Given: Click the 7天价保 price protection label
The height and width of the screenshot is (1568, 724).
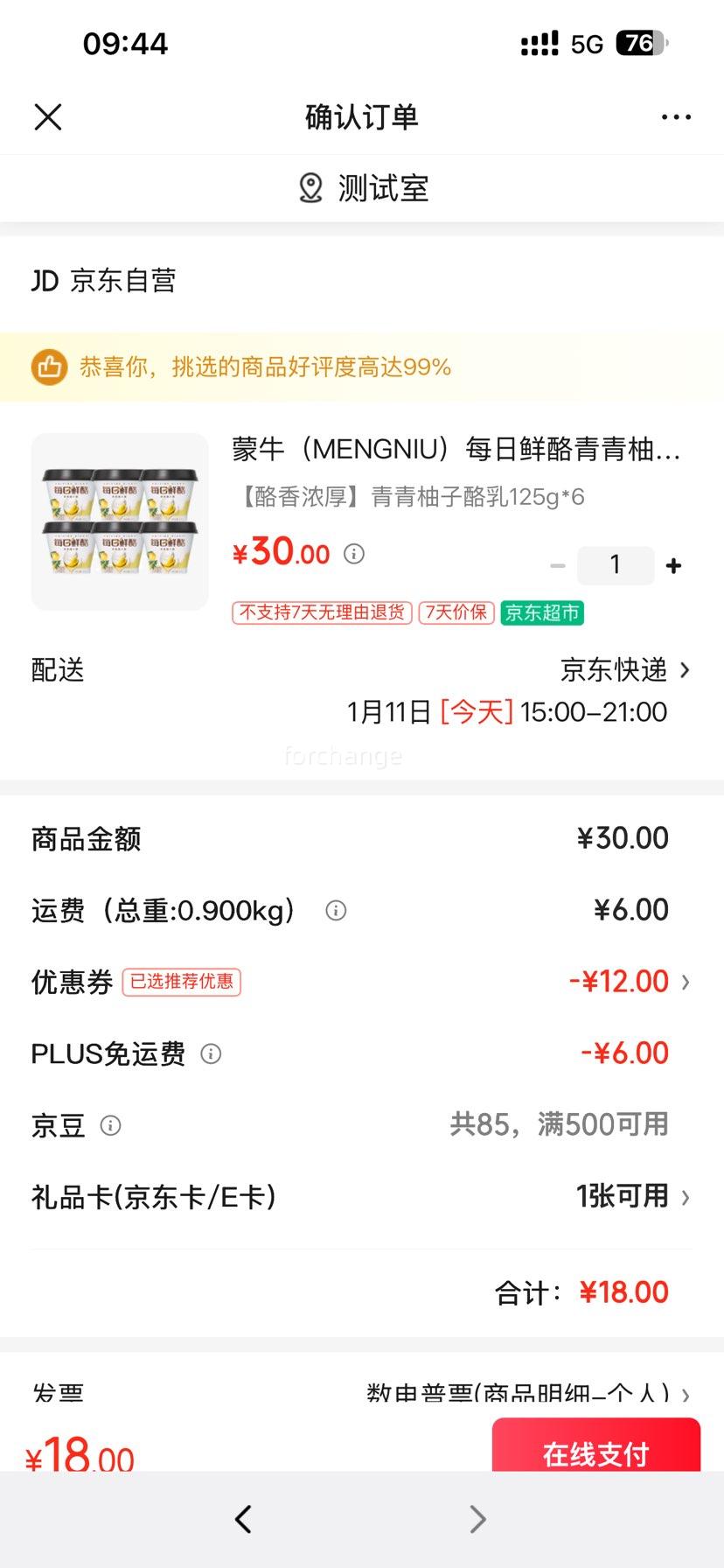Looking at the screenshot, I should [455, 613].
